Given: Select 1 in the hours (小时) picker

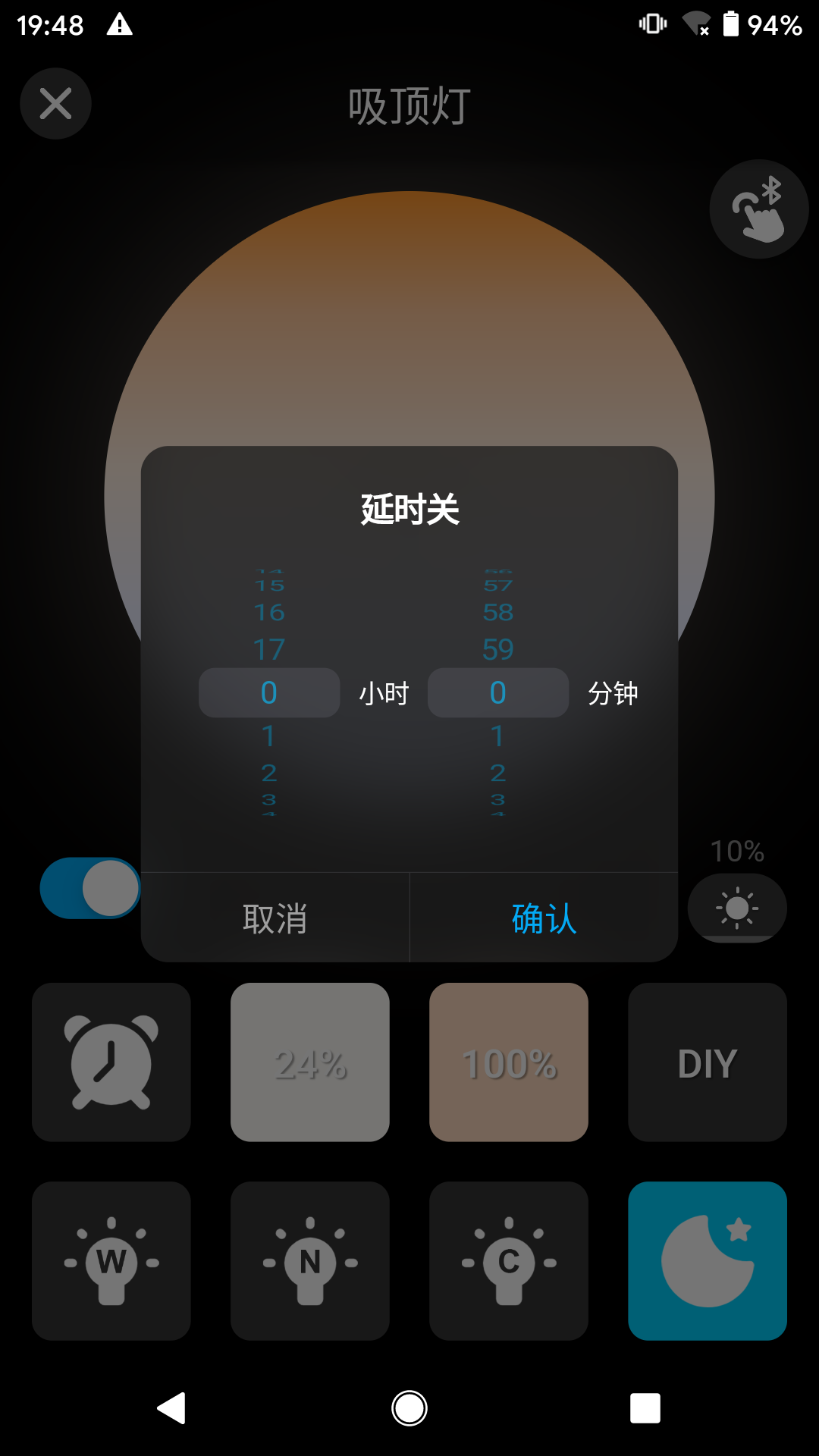Looking at the screenshot, I should 268,736.
